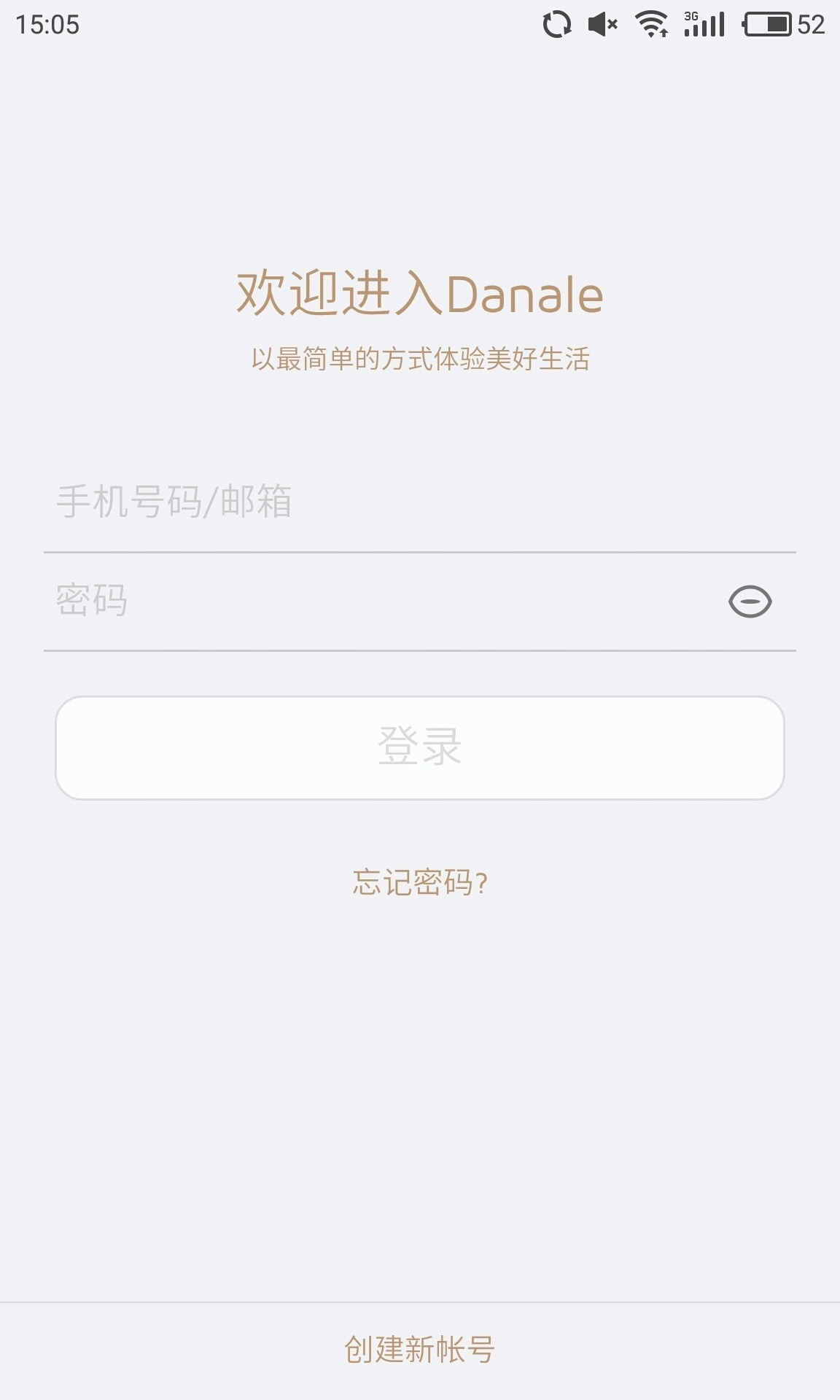
Task: Tap the slogan 以最简单的方式体验美好生活
Action: [x=420, y=359]
